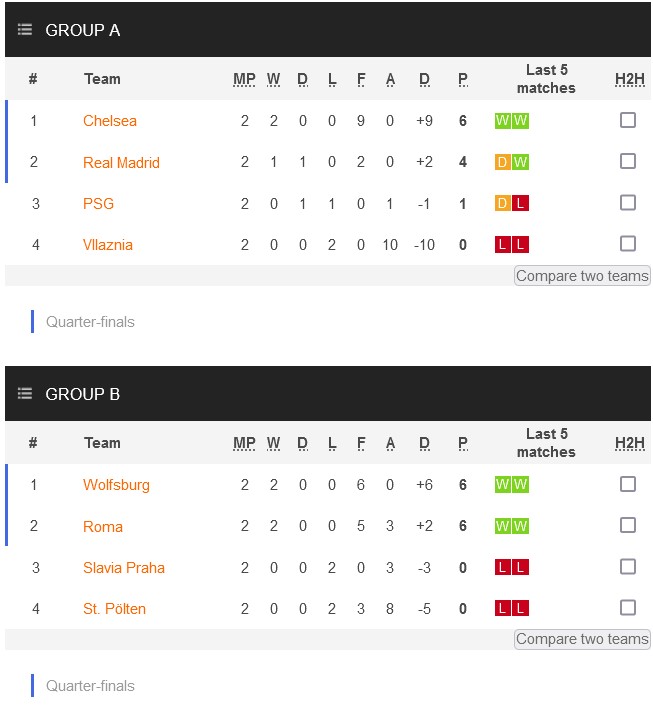This screenshot has width=653, height=726.
Task: View PSG team details
Action: click(98, 203)
